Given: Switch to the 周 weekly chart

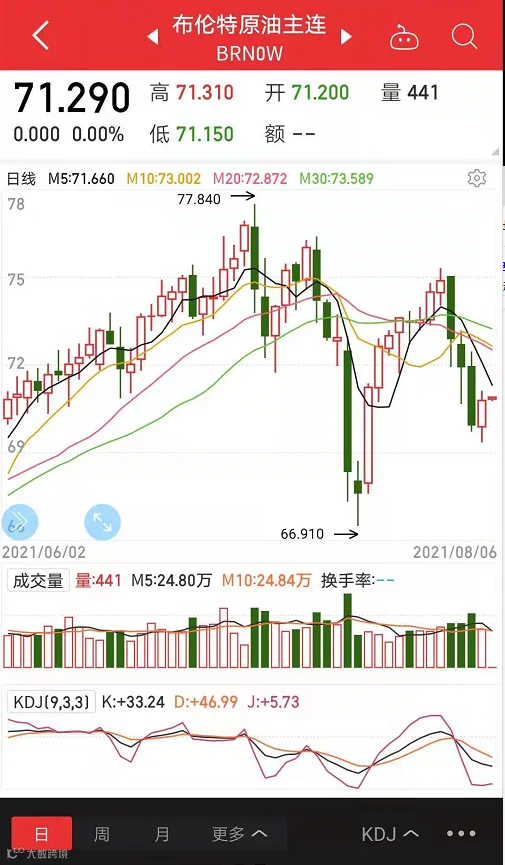Looking at the screenshot, I should [x=102, y=834].
